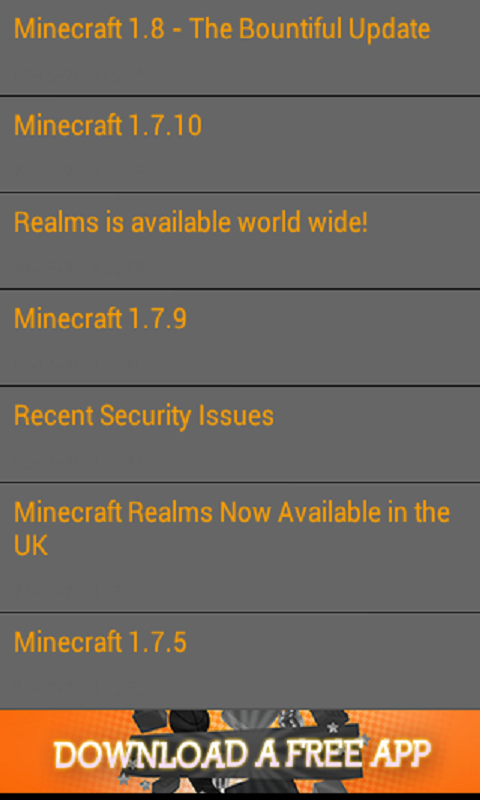Image resolution: width=480 pixels, height=800 pixels.
Task: Open the Minecraft 1.7.9 post
Action: tap(240, 337)
